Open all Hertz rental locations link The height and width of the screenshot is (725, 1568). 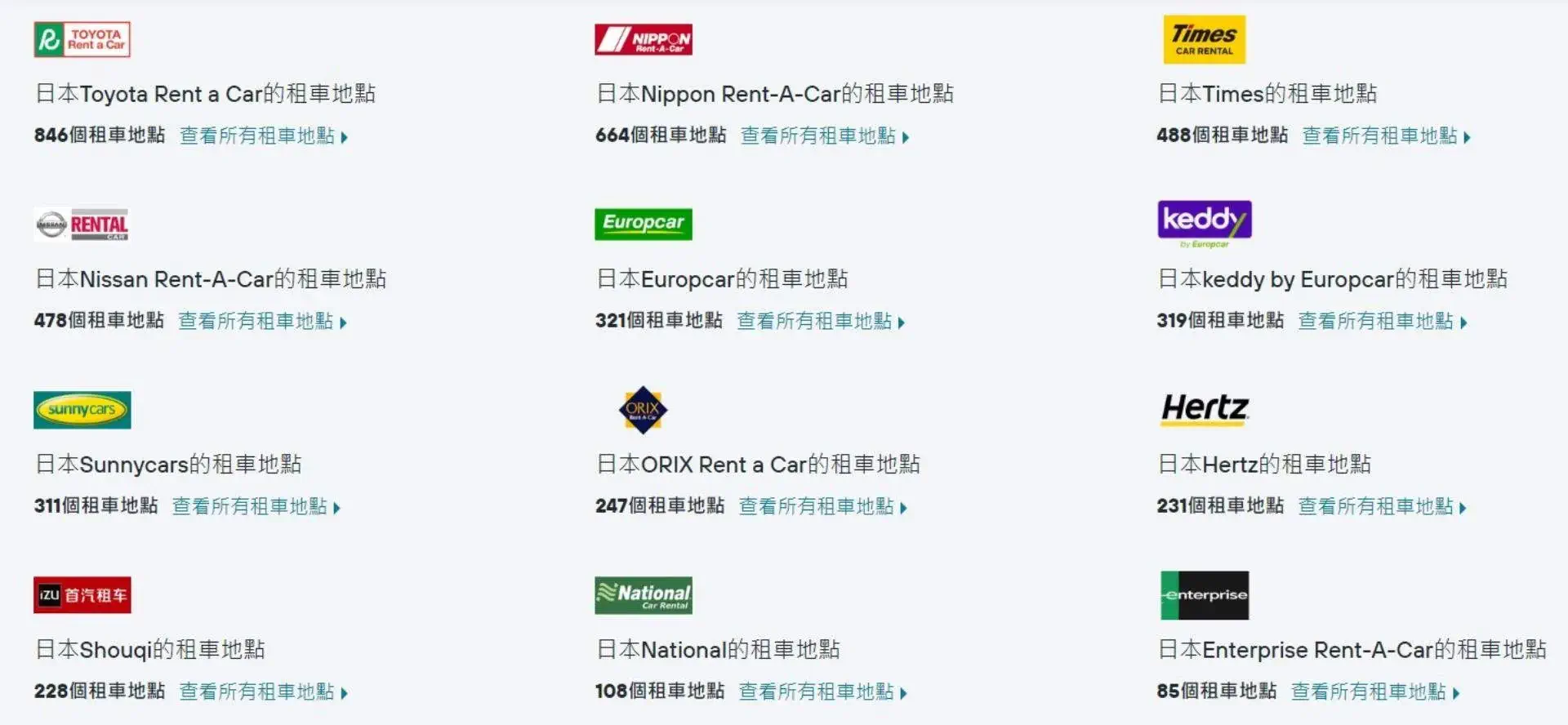pyautogui.click(x=1382, y=506)
